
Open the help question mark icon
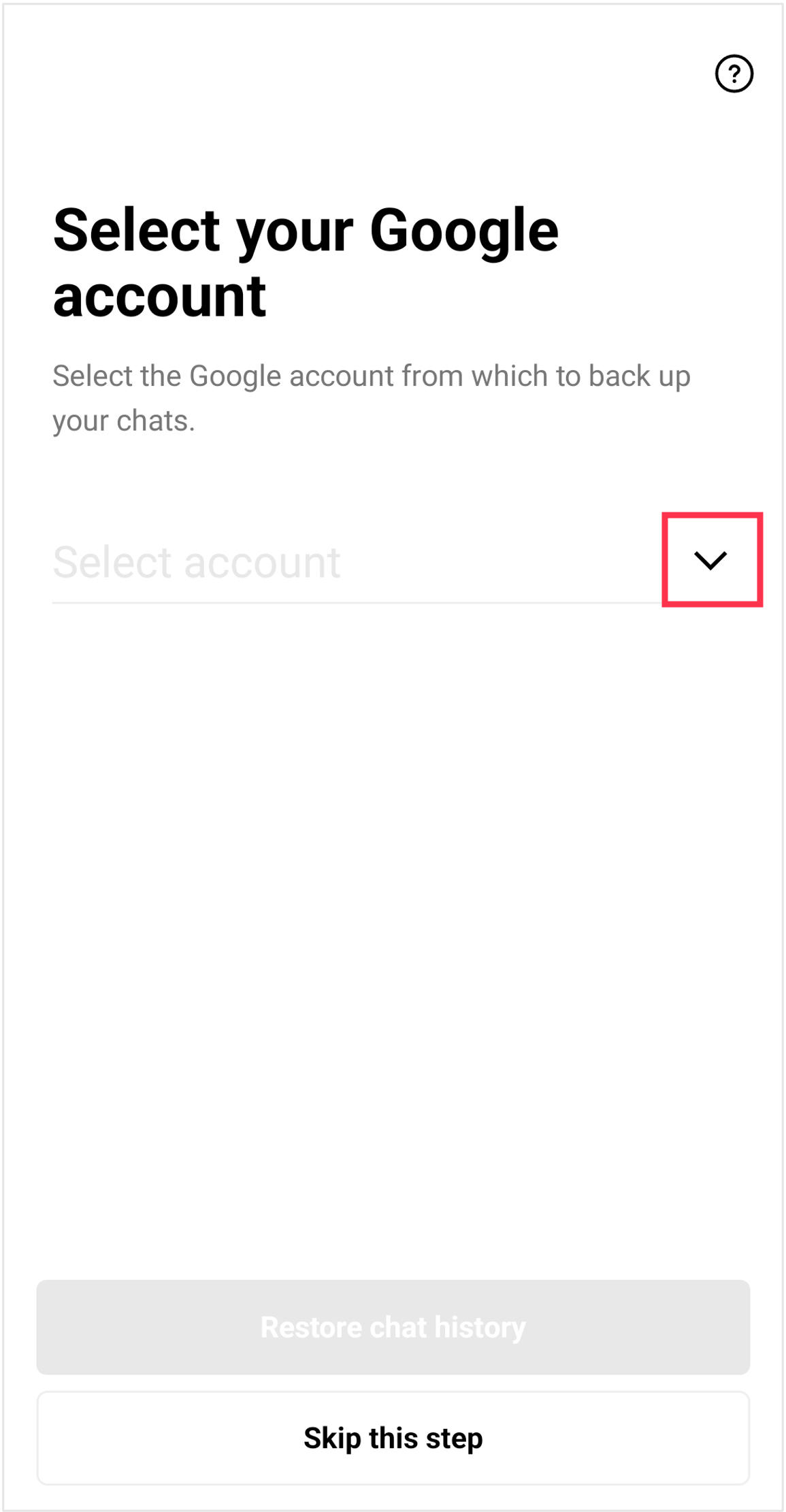point(734,73)
